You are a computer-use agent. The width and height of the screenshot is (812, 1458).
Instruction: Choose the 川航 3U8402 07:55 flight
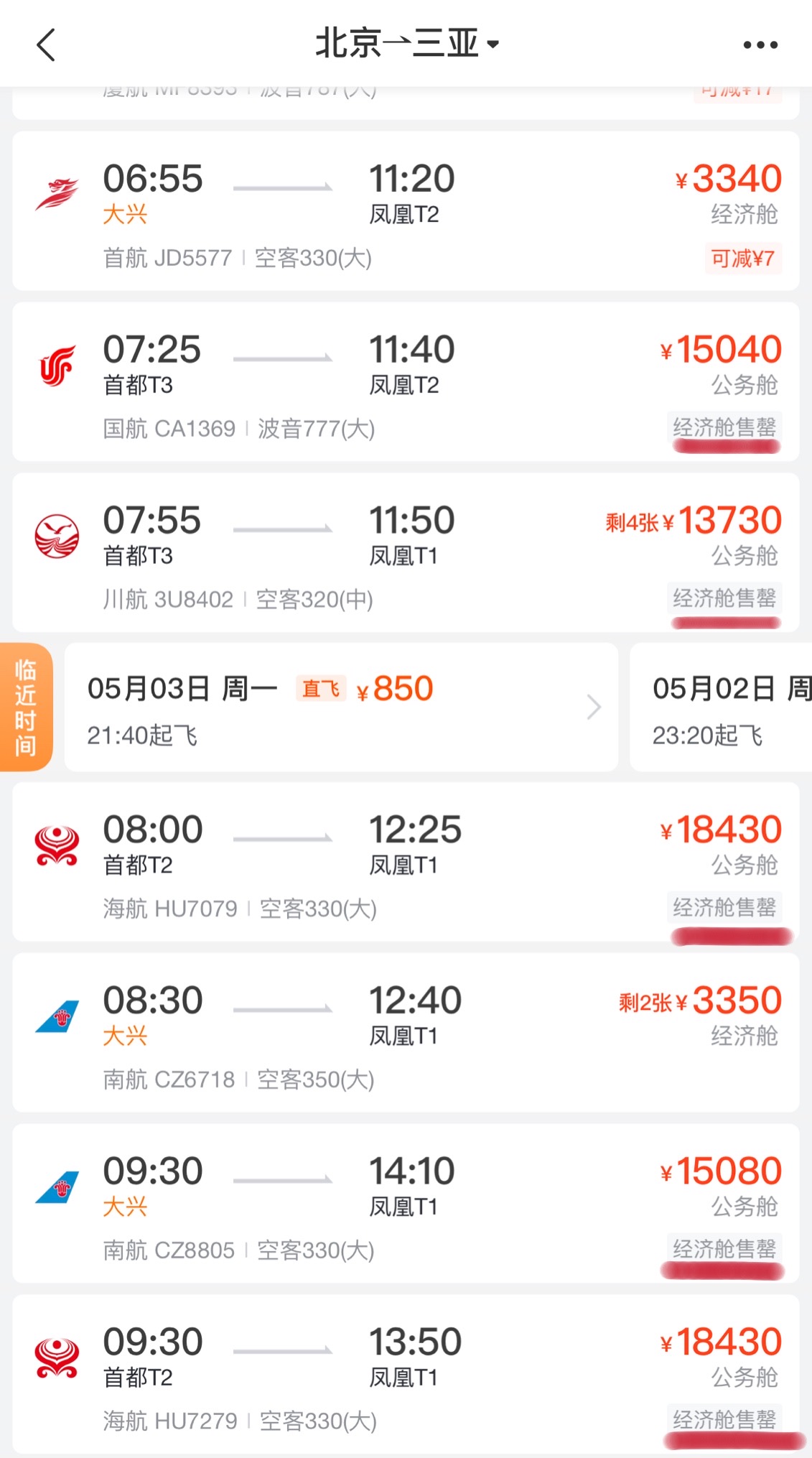pos(406,553)
